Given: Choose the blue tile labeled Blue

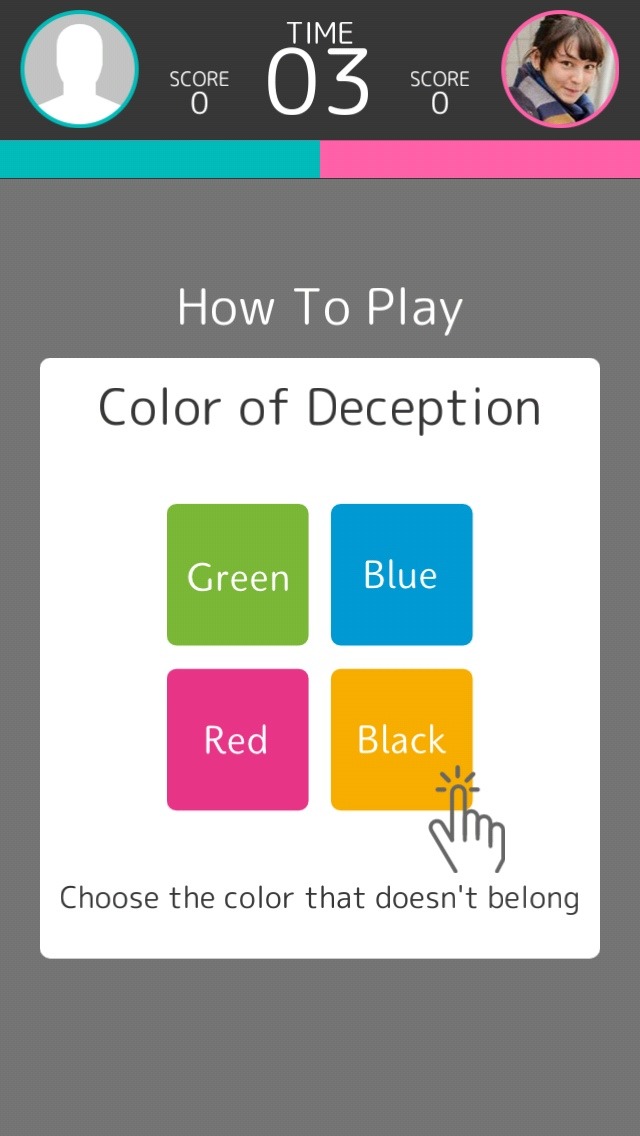Looking at the screenshot, I should [x=401, y=575].
